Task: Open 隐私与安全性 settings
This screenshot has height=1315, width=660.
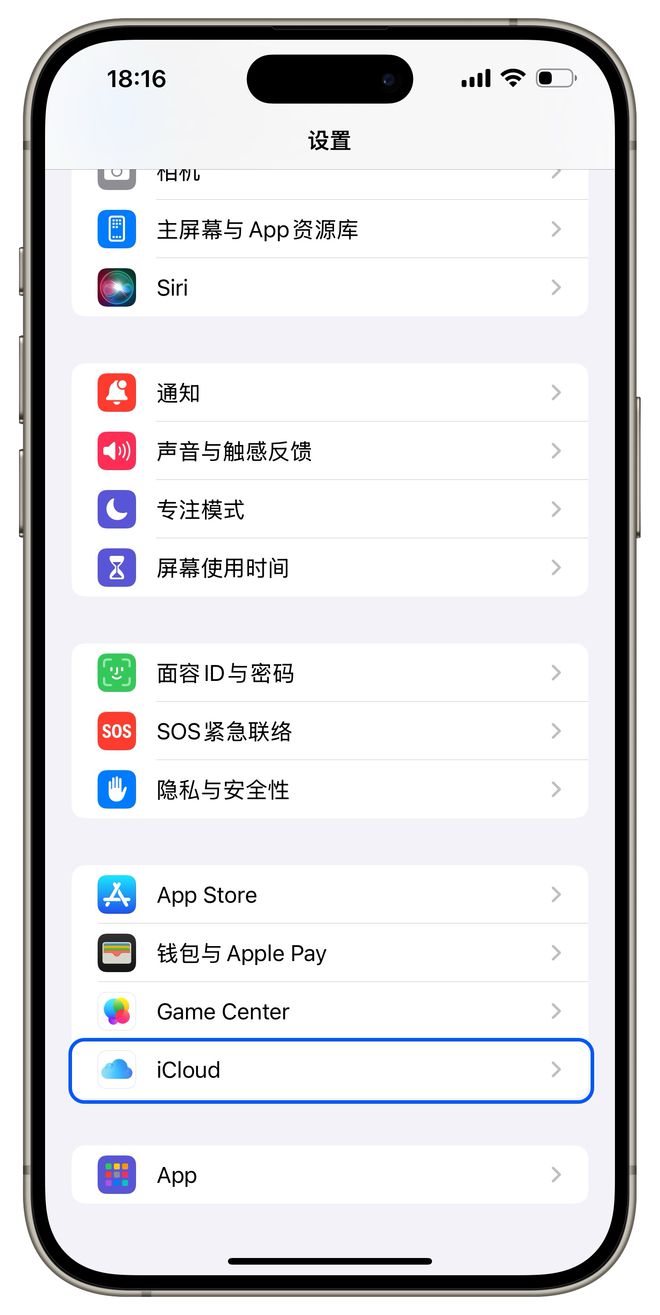Action: click(329, 790)
